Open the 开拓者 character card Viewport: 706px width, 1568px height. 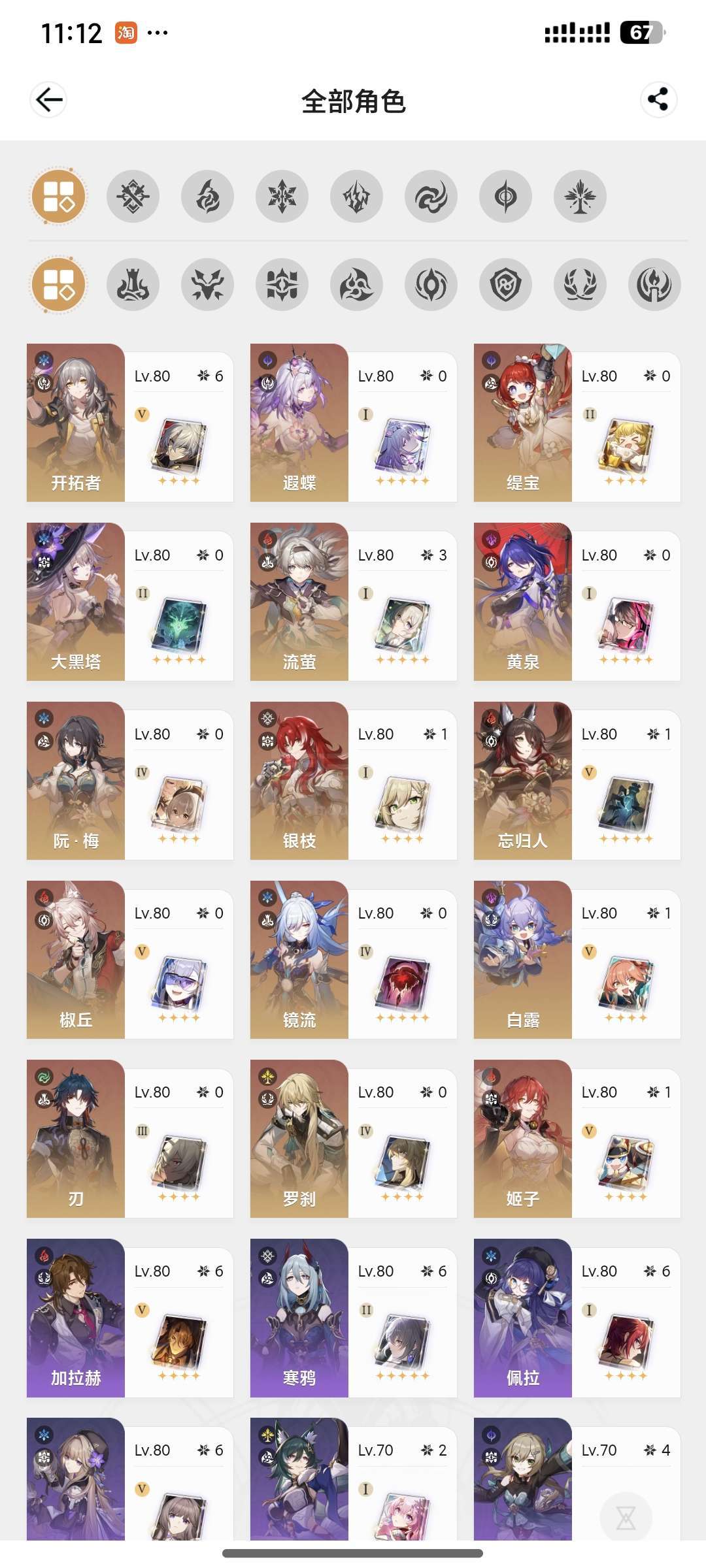130,423
